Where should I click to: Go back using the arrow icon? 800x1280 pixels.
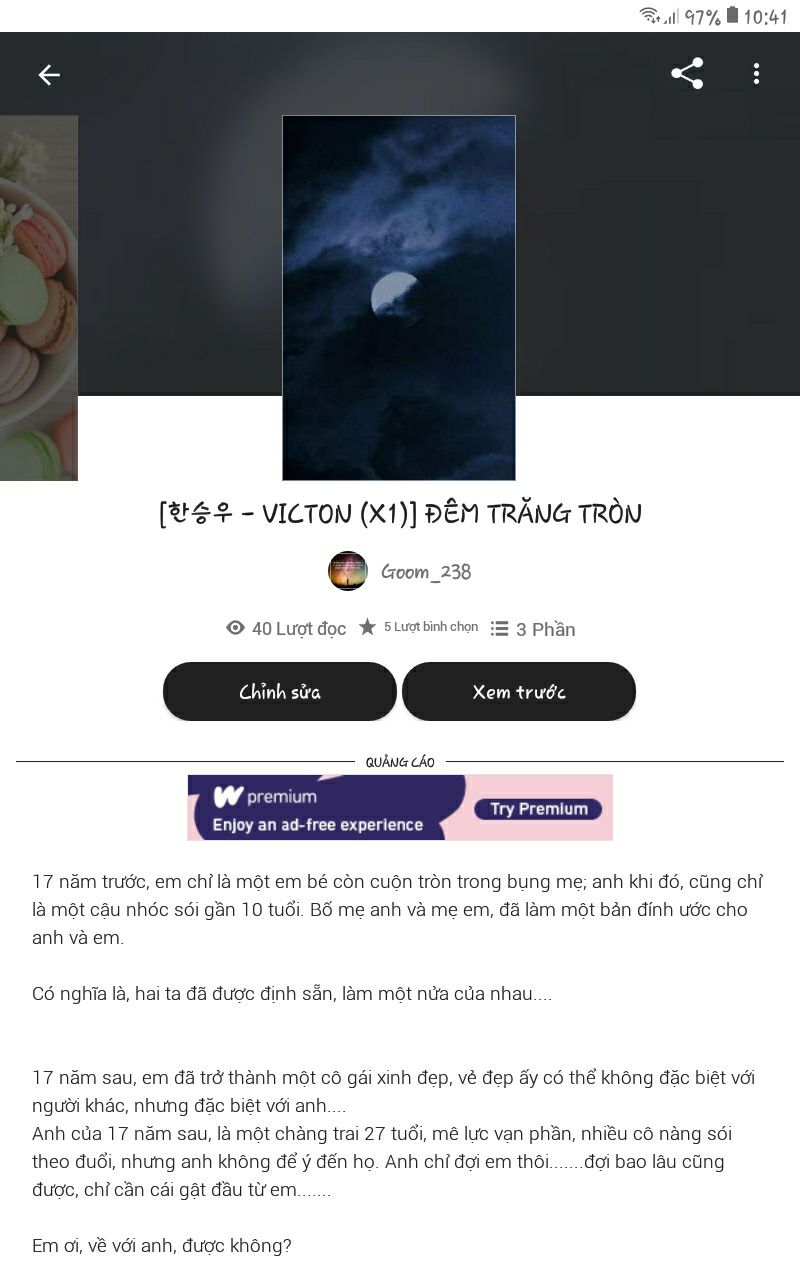49,75
